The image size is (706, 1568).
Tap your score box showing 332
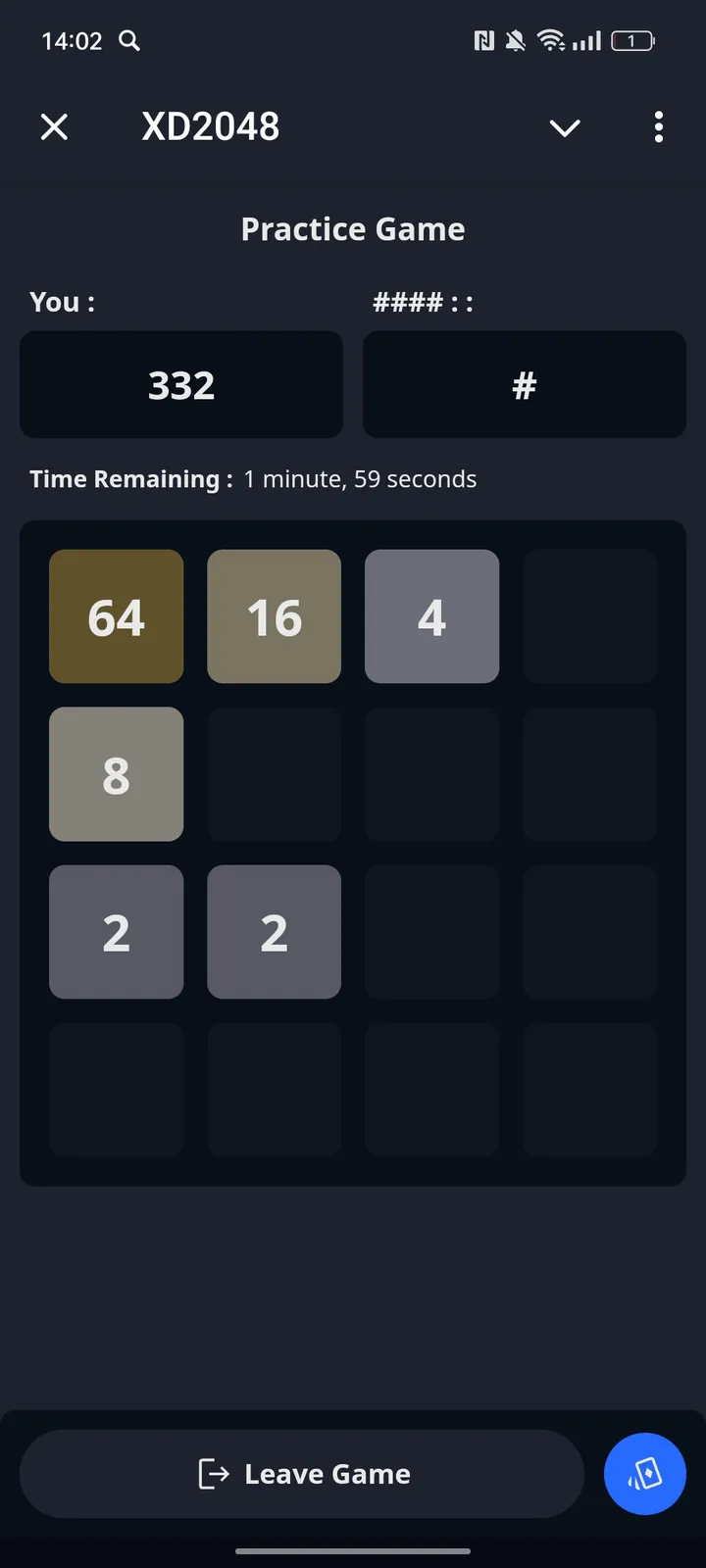(180, 384)
